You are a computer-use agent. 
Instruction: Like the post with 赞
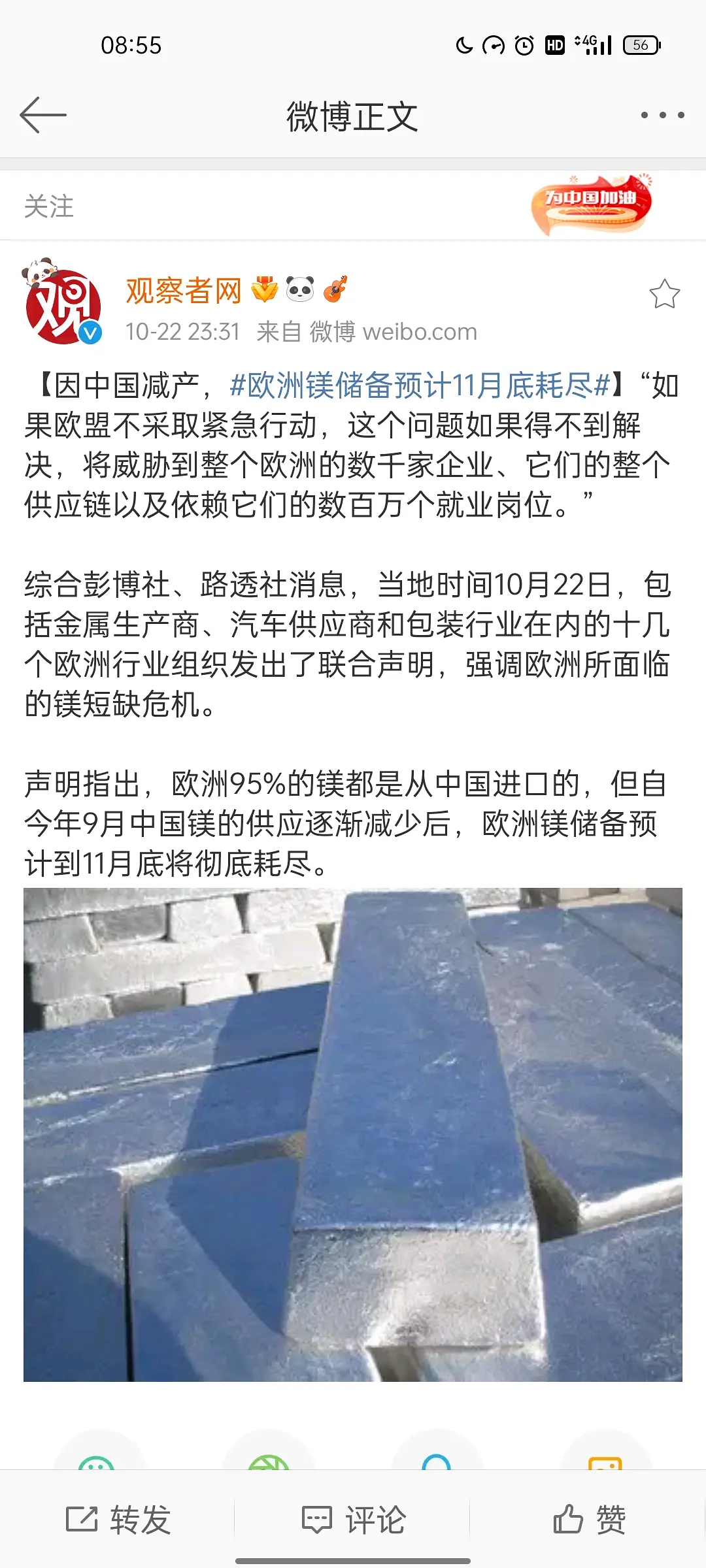tap(589, 1519)
